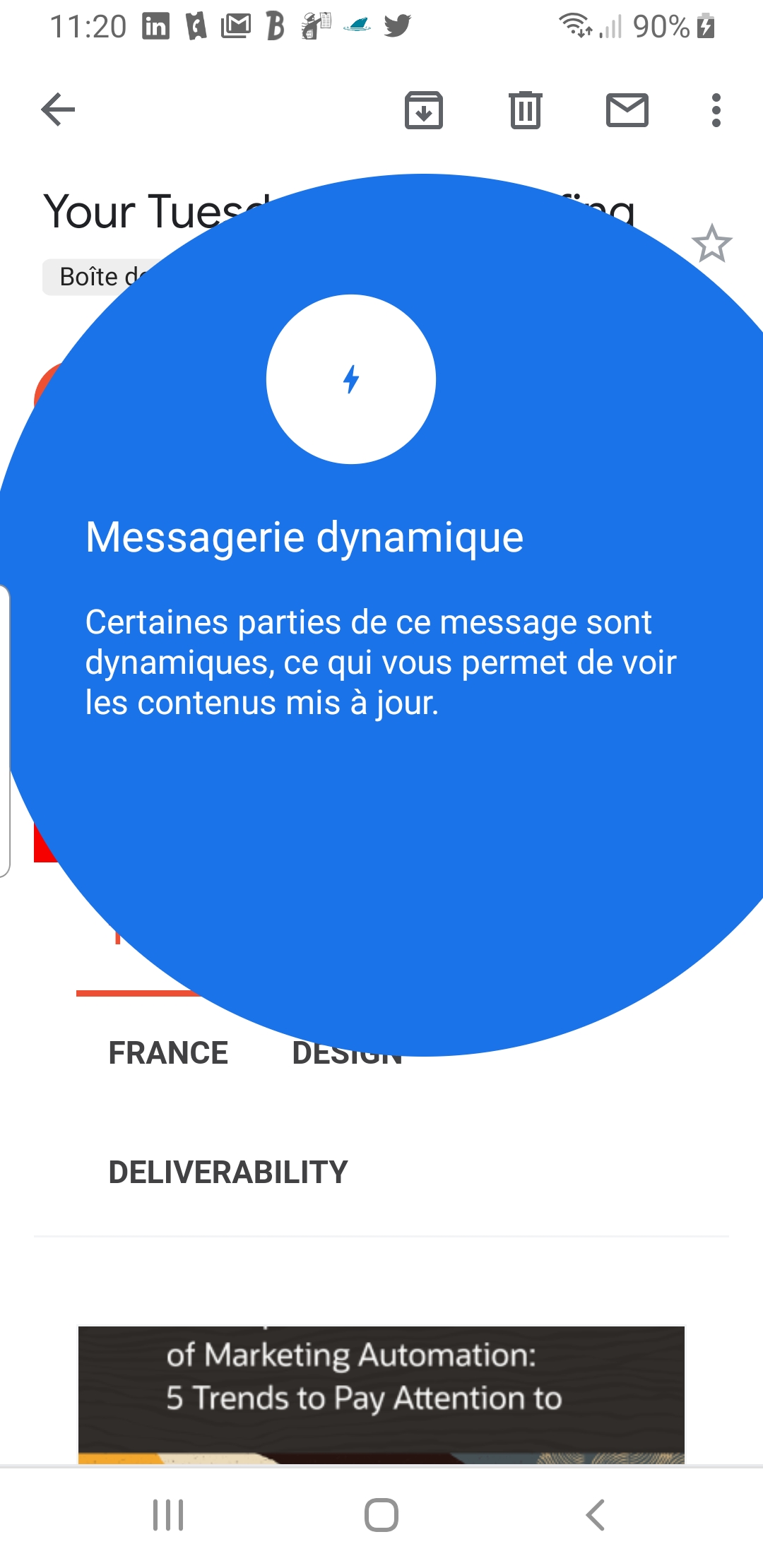
Task: Open the three-dot overflow menu
Action: [x=716, y=110]
